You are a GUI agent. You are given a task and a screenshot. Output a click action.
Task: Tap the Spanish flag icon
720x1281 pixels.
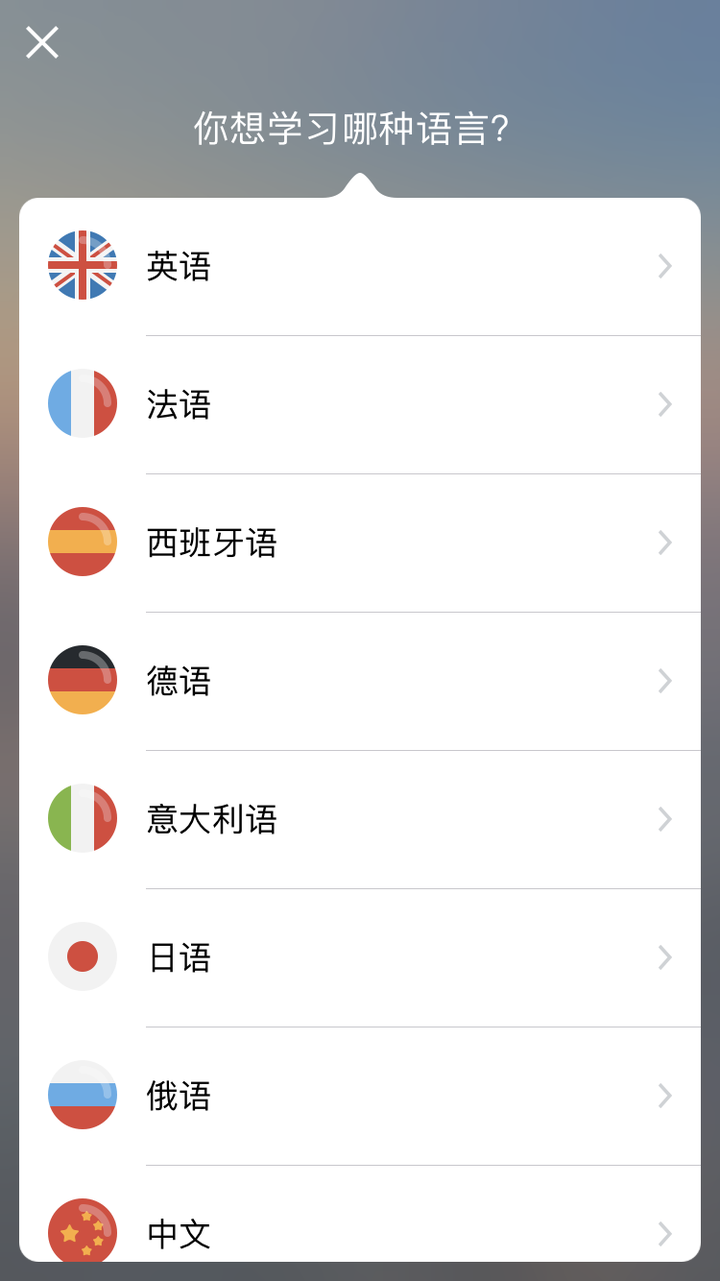click(x=83, y=543)
